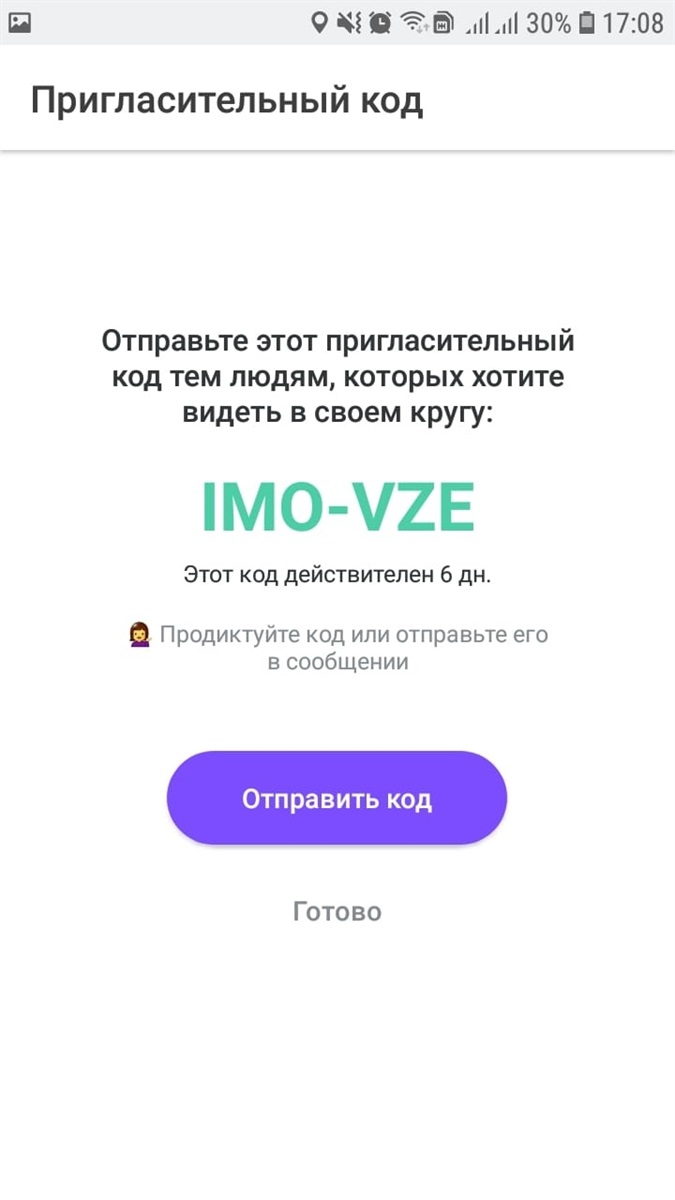
Task: Tap the Отправить код button
Action: [x=336, y=798]
